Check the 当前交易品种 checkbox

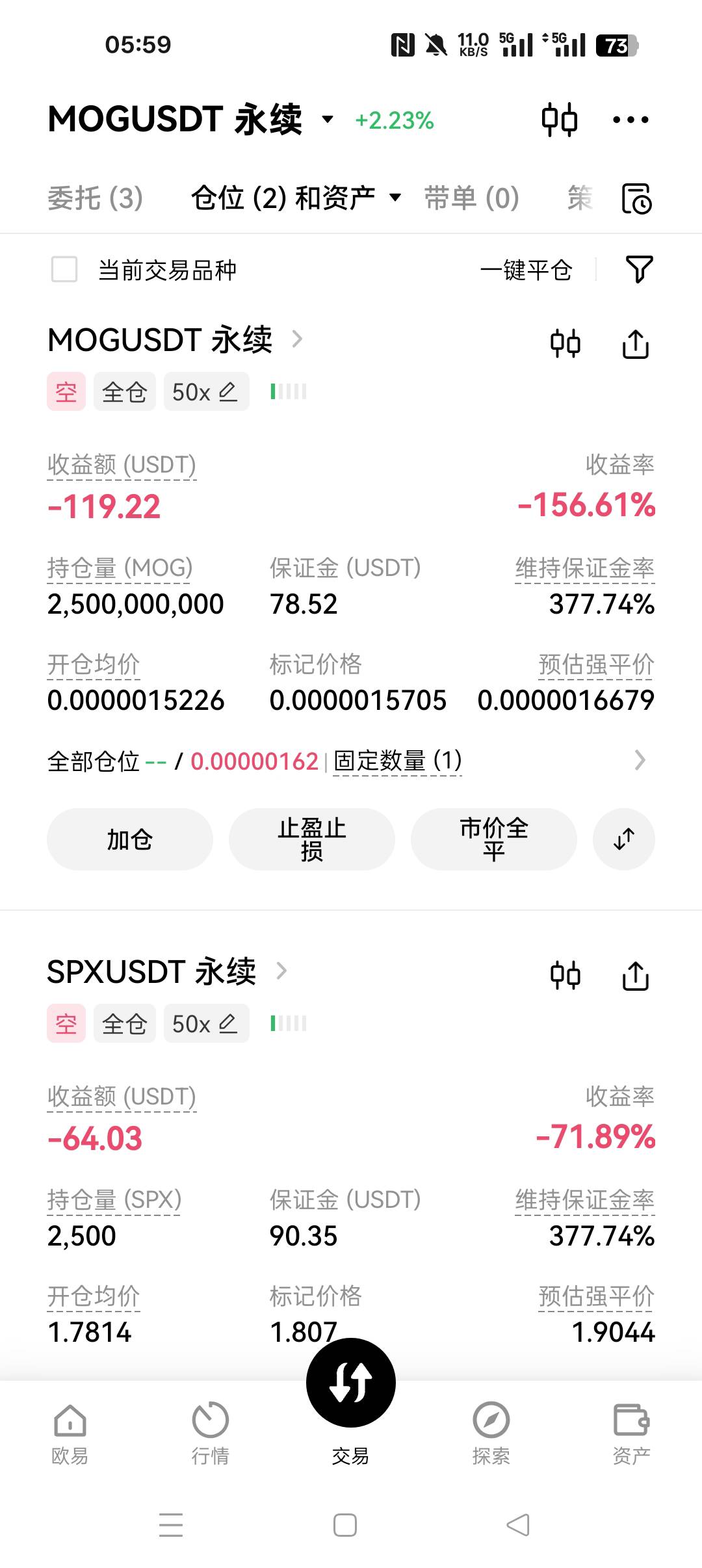click(x=64, y=269)
